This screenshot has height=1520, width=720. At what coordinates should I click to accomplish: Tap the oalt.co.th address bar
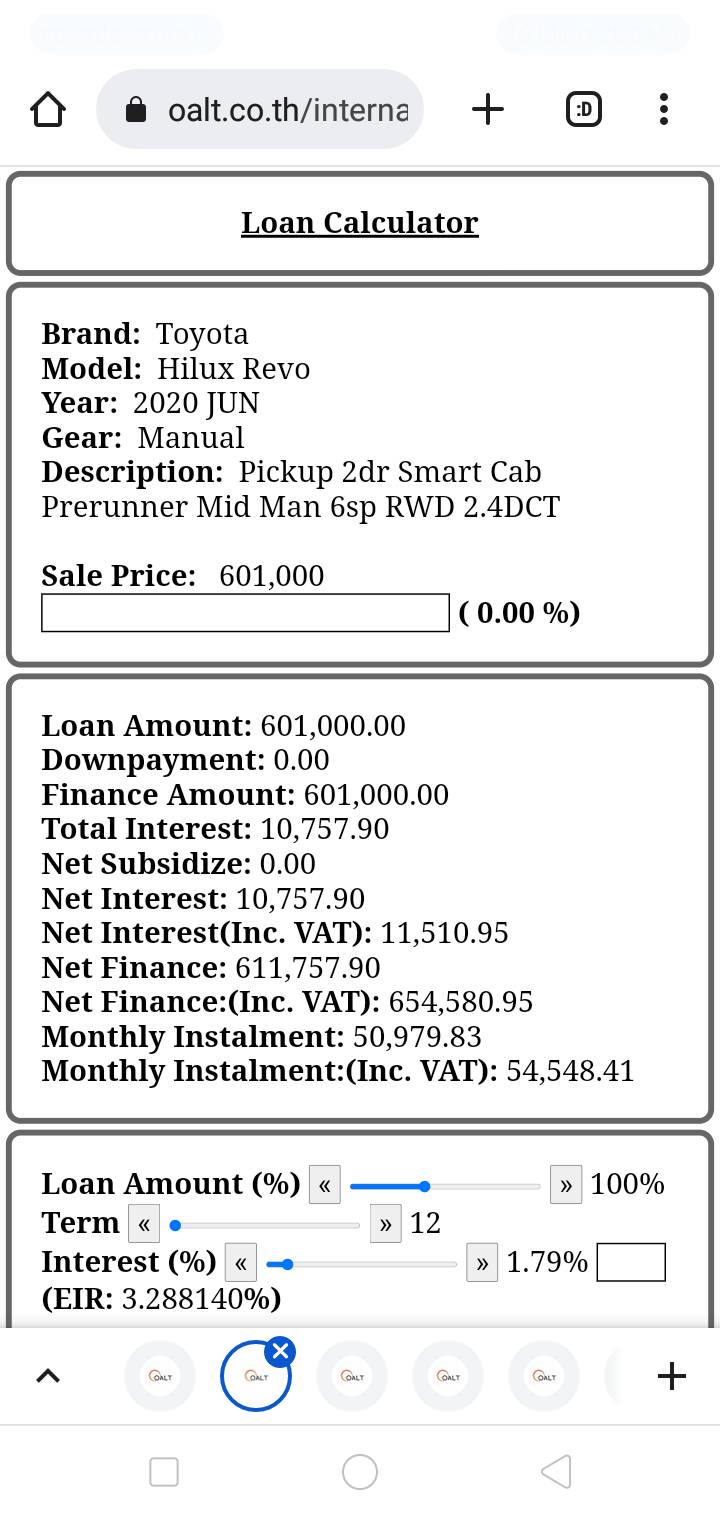pyautogui.click(x=260, y=109)
